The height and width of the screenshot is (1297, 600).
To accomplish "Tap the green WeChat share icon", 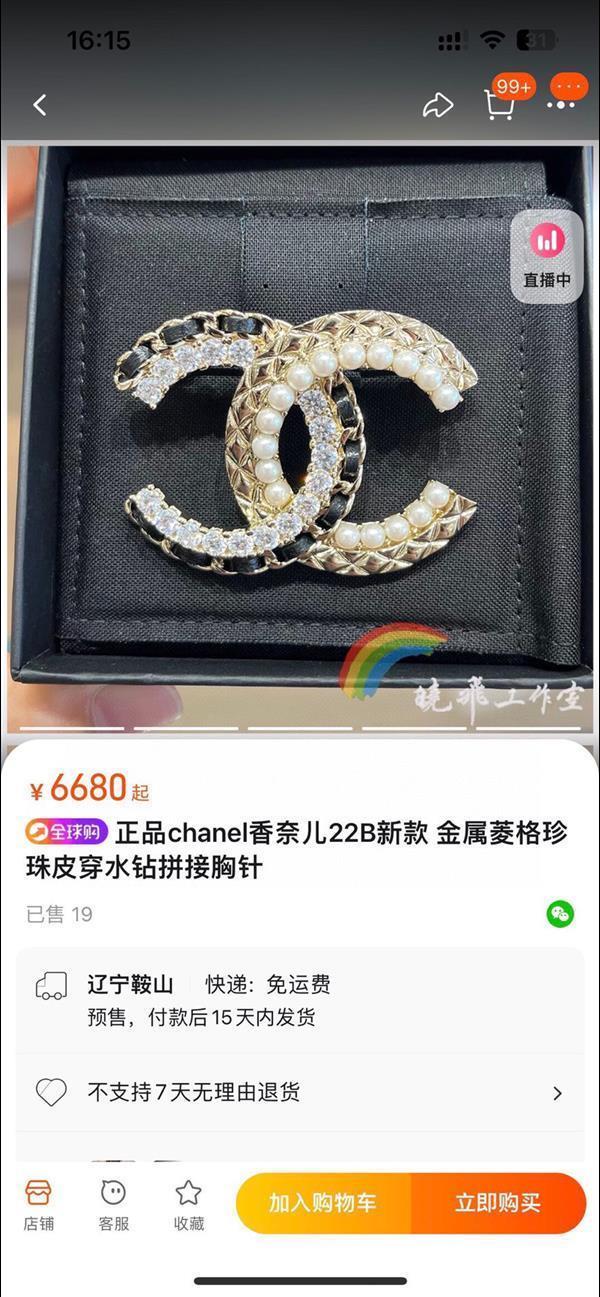I will (x=560, y=913).
